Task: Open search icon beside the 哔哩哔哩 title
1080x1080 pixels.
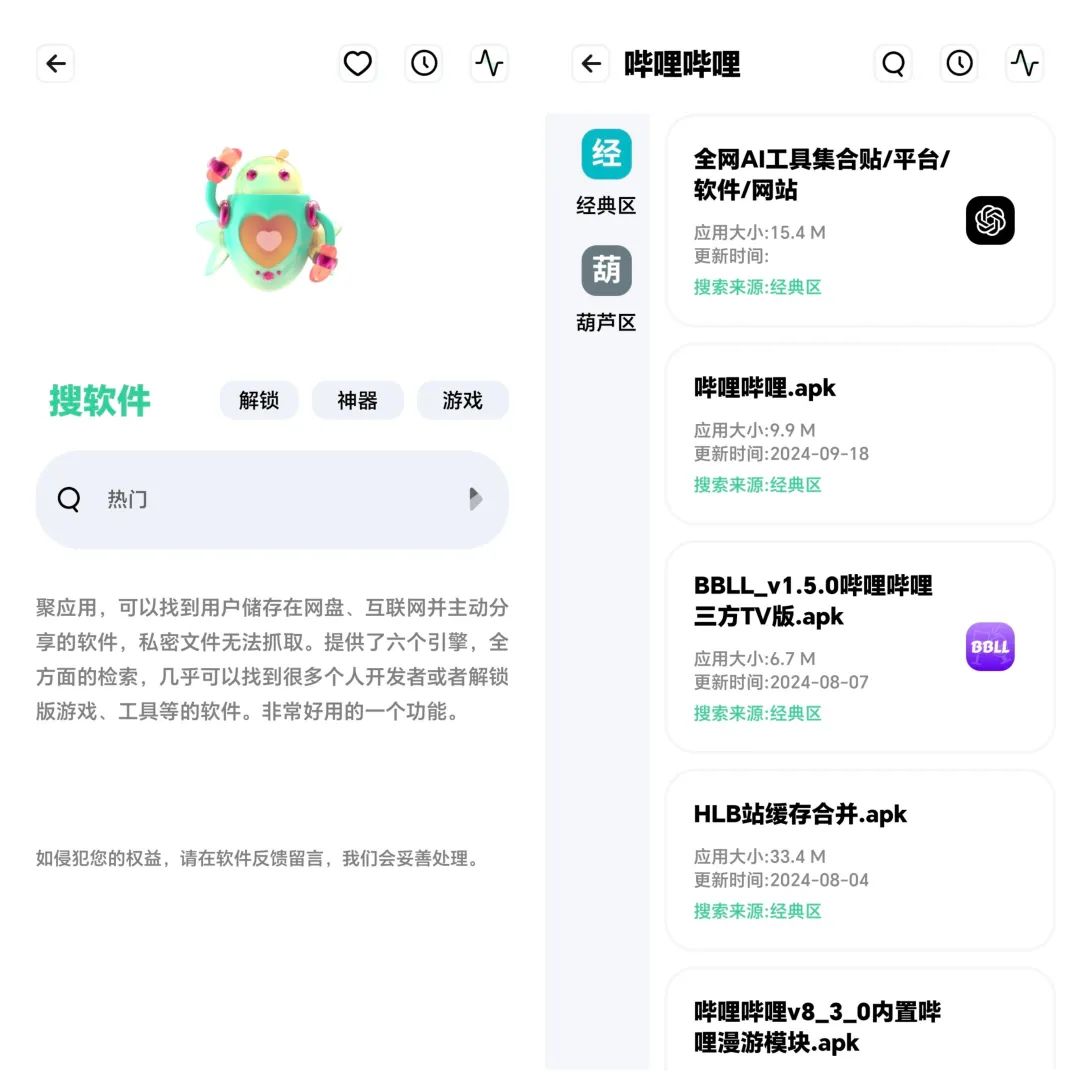Action: (x=893, y=64)
